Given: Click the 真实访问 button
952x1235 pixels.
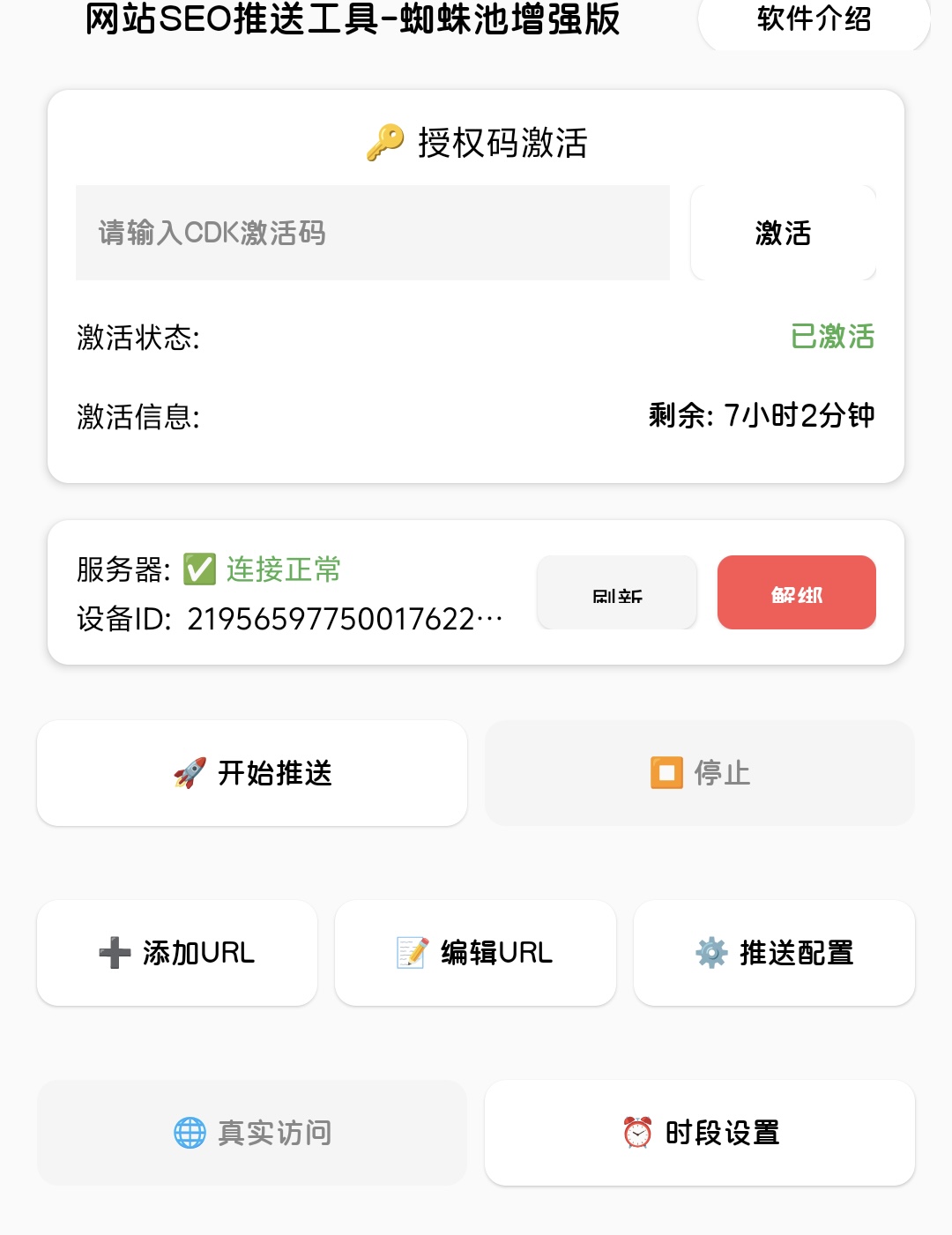Looking at the screenshot, I should (x=251, y=1134).
